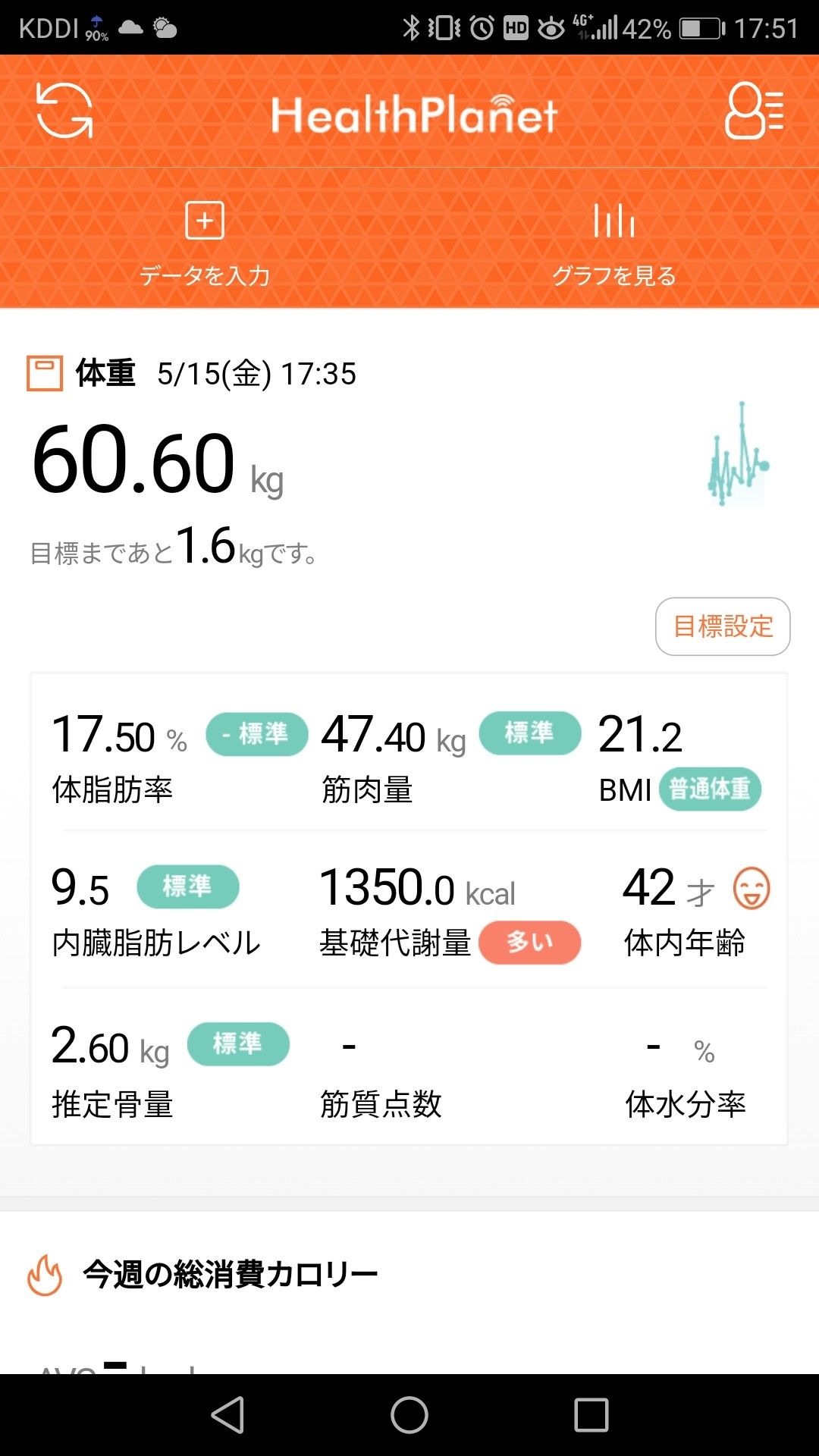Tap the 目標設定 button
Screen dimensions: 819x1456
723,626
